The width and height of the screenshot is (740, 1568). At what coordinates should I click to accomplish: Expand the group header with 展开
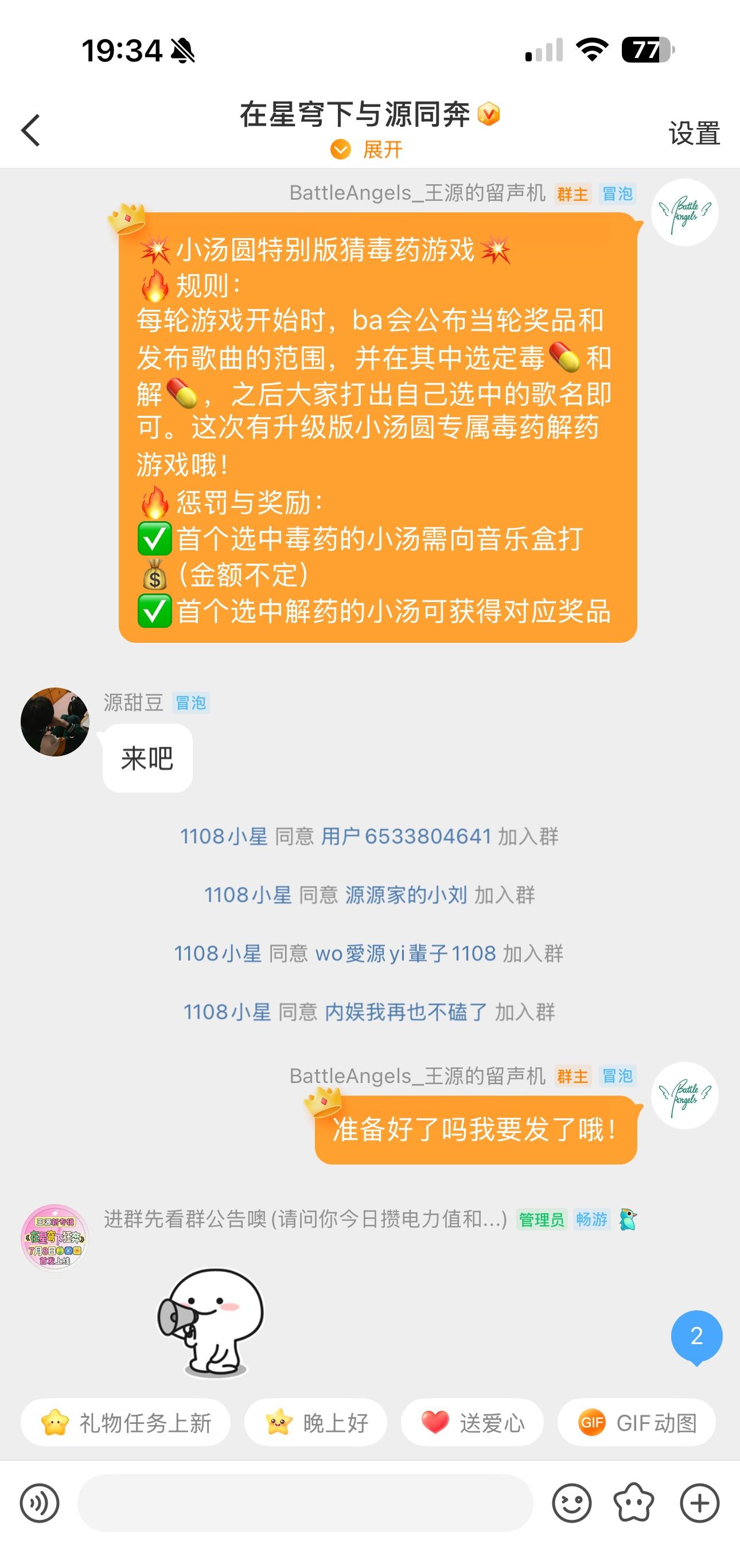click(x=367, y=149)
